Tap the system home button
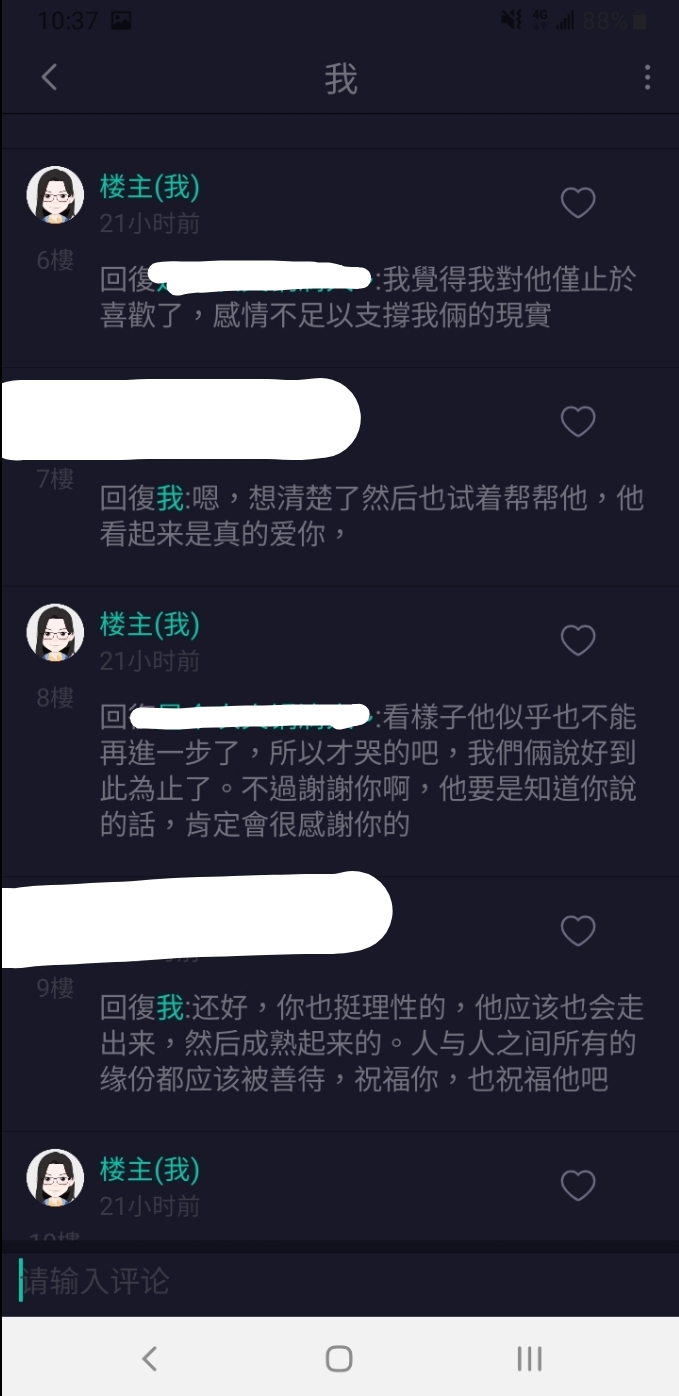679x1396 pixels. [339, 1358]
